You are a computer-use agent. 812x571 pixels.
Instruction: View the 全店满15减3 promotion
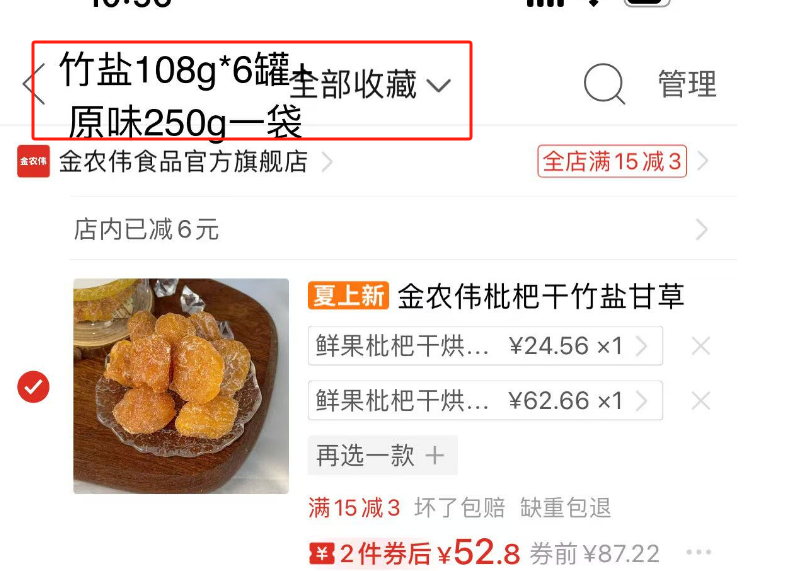(613, 161)
